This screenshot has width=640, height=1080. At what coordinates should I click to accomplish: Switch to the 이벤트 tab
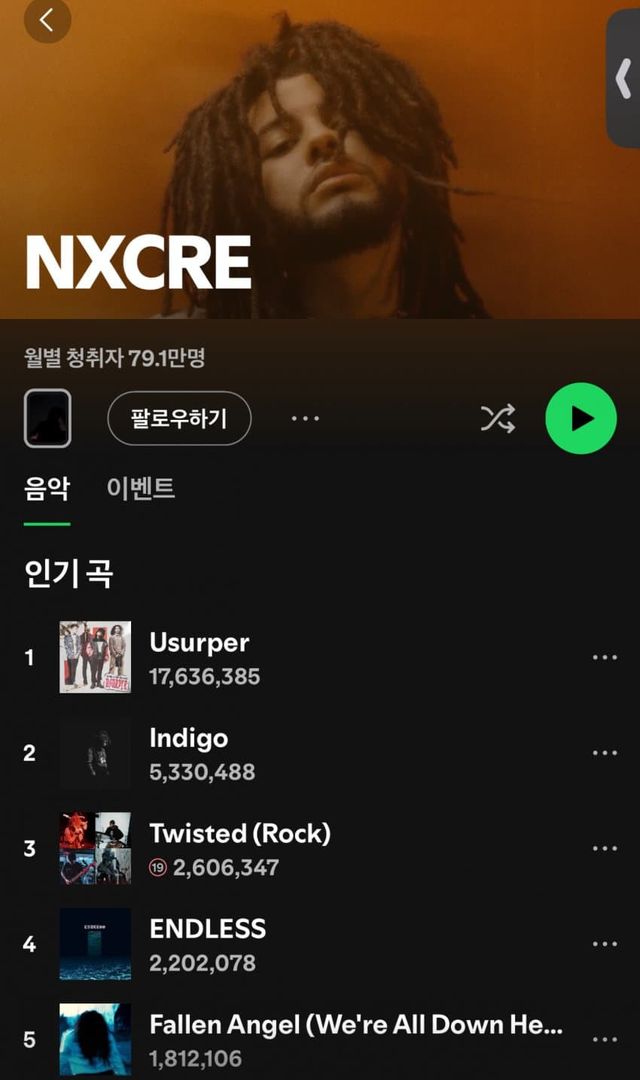click(141, 489)
